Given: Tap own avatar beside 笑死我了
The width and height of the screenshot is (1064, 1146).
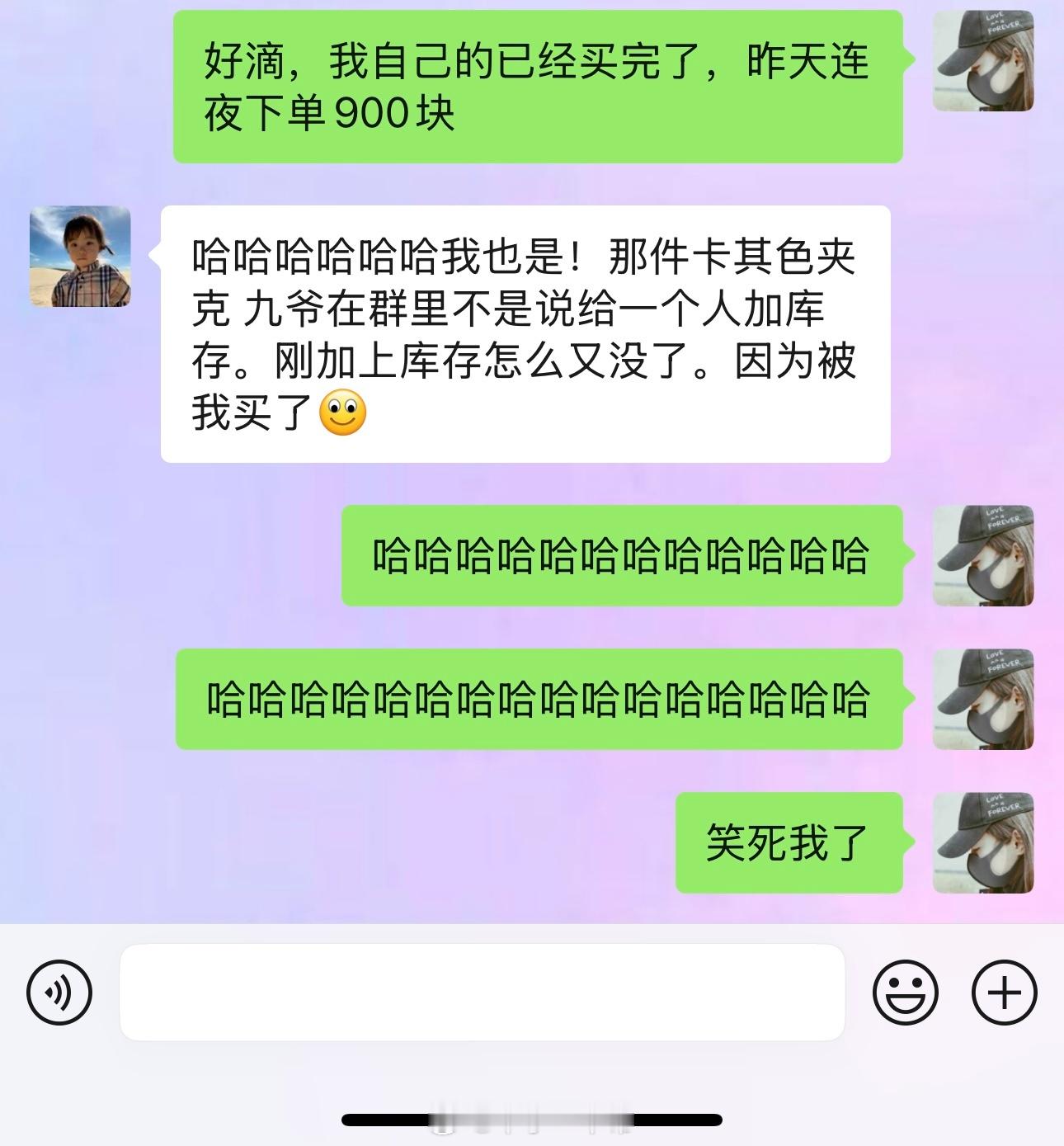Looking at the screenshot, I should 983,842.
